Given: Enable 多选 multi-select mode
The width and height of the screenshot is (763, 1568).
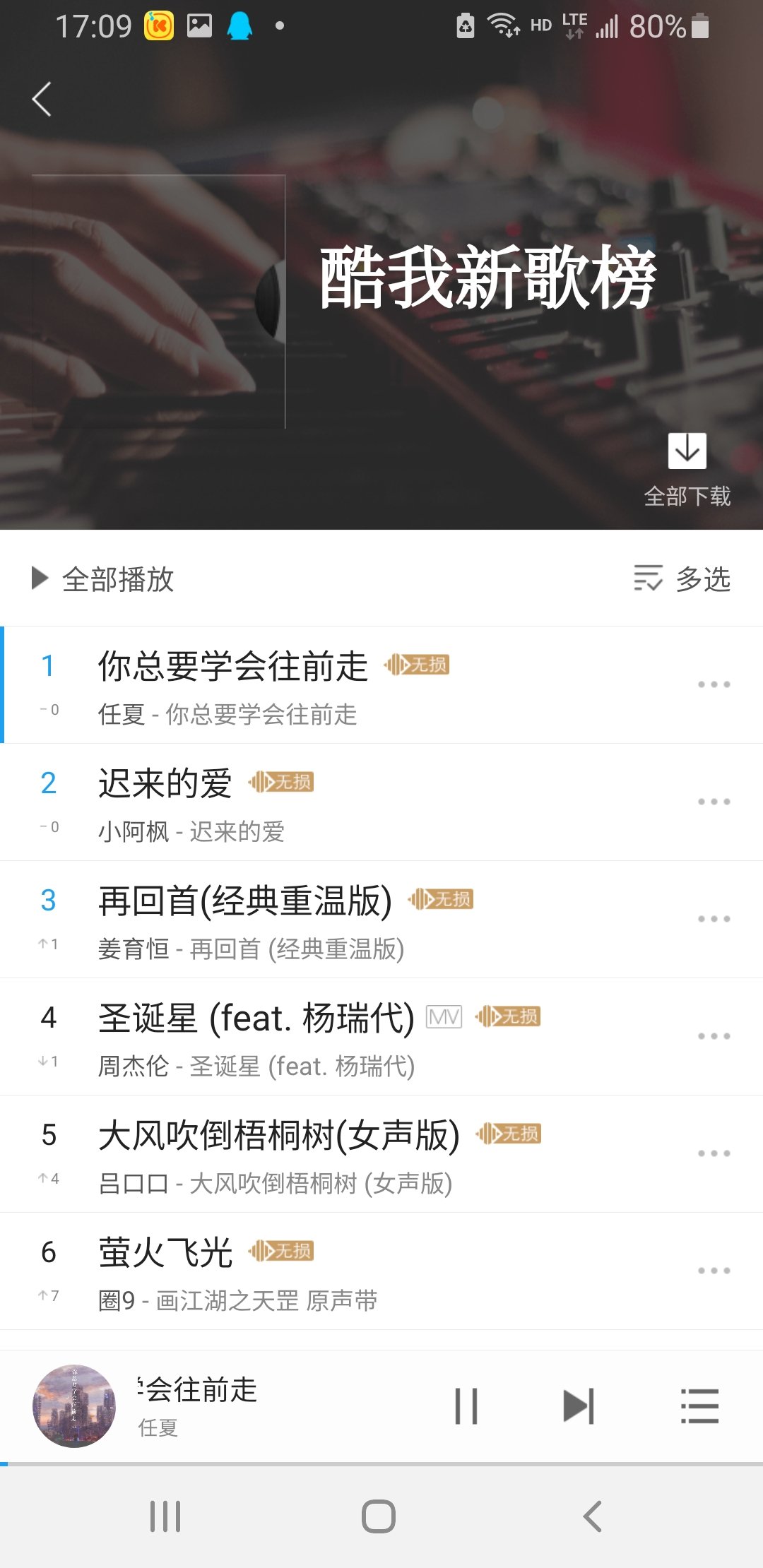Looking at the screenshot, I should point(682,579).
